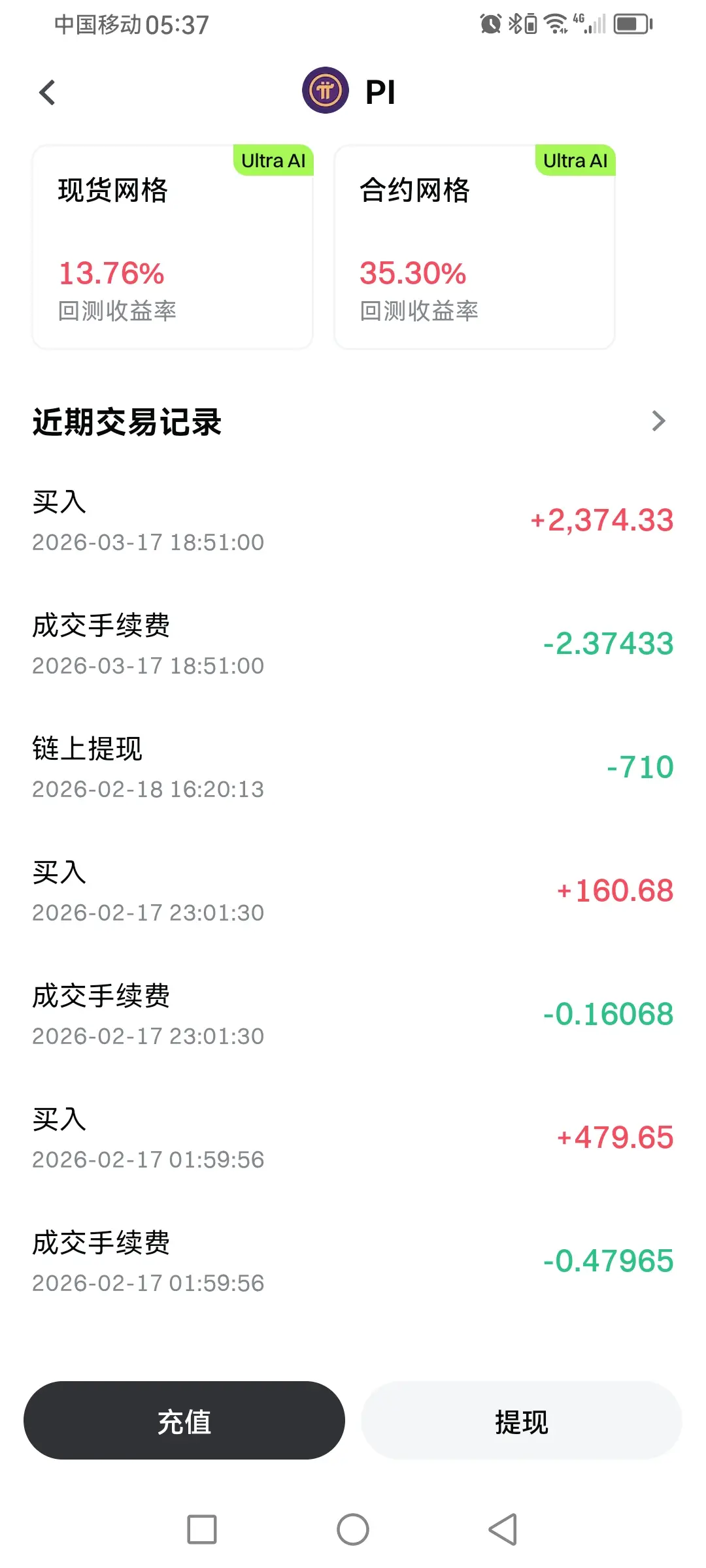View the 链上提现 record of -710

click(353, 768)
